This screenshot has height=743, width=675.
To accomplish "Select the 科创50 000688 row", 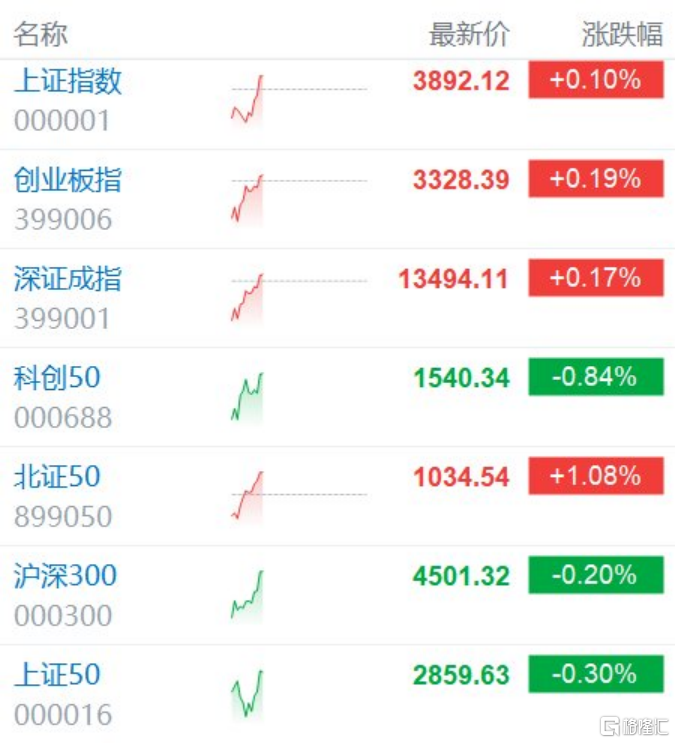I will (338, 397).
